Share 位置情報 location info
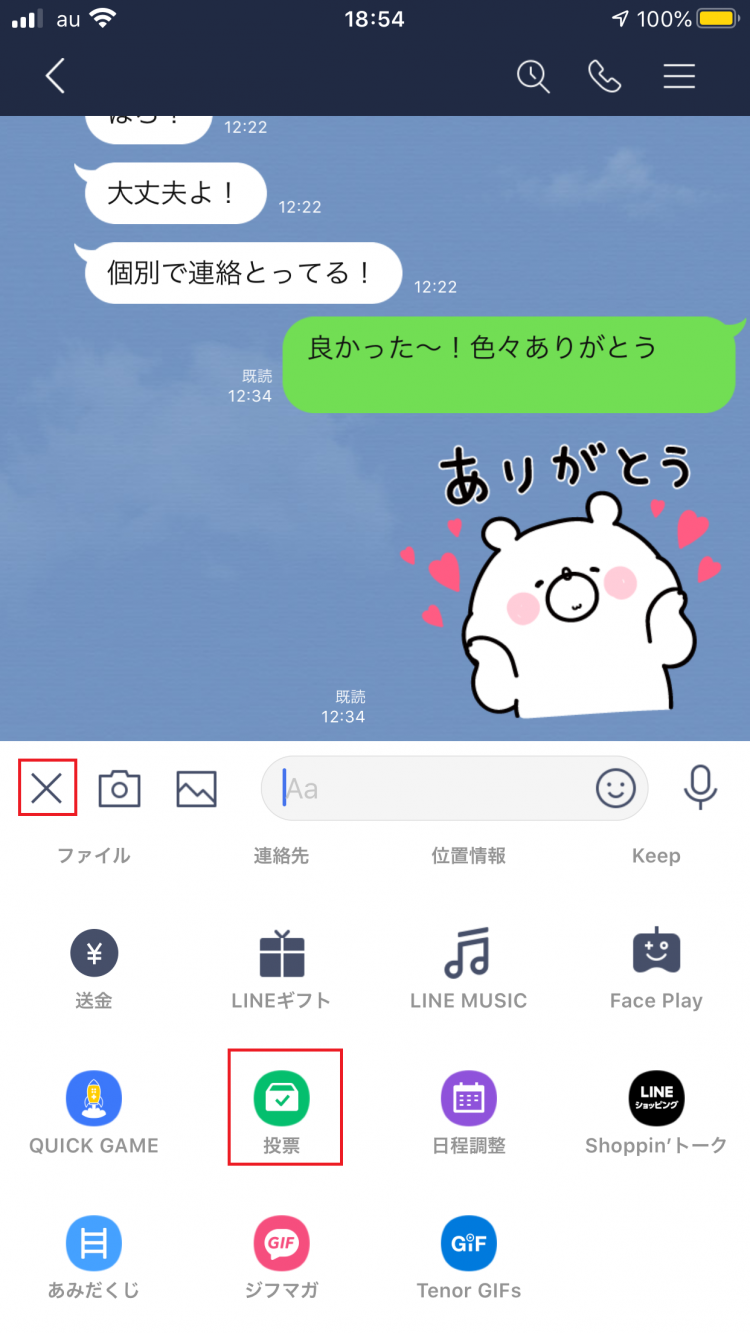Viewport: 750px width, 1333px height. [x=468, y=855]
